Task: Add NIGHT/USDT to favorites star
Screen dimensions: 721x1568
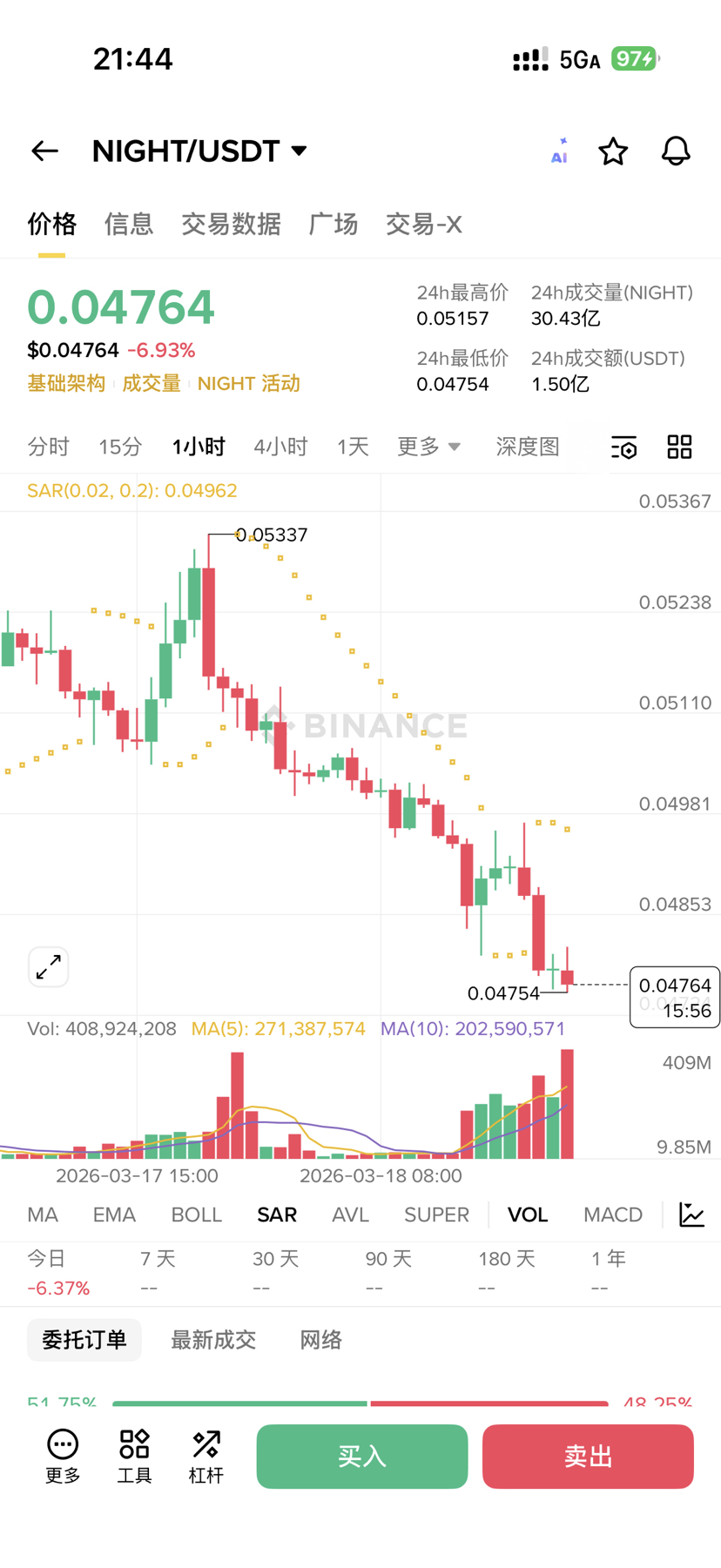Action: tap(613, 151)
